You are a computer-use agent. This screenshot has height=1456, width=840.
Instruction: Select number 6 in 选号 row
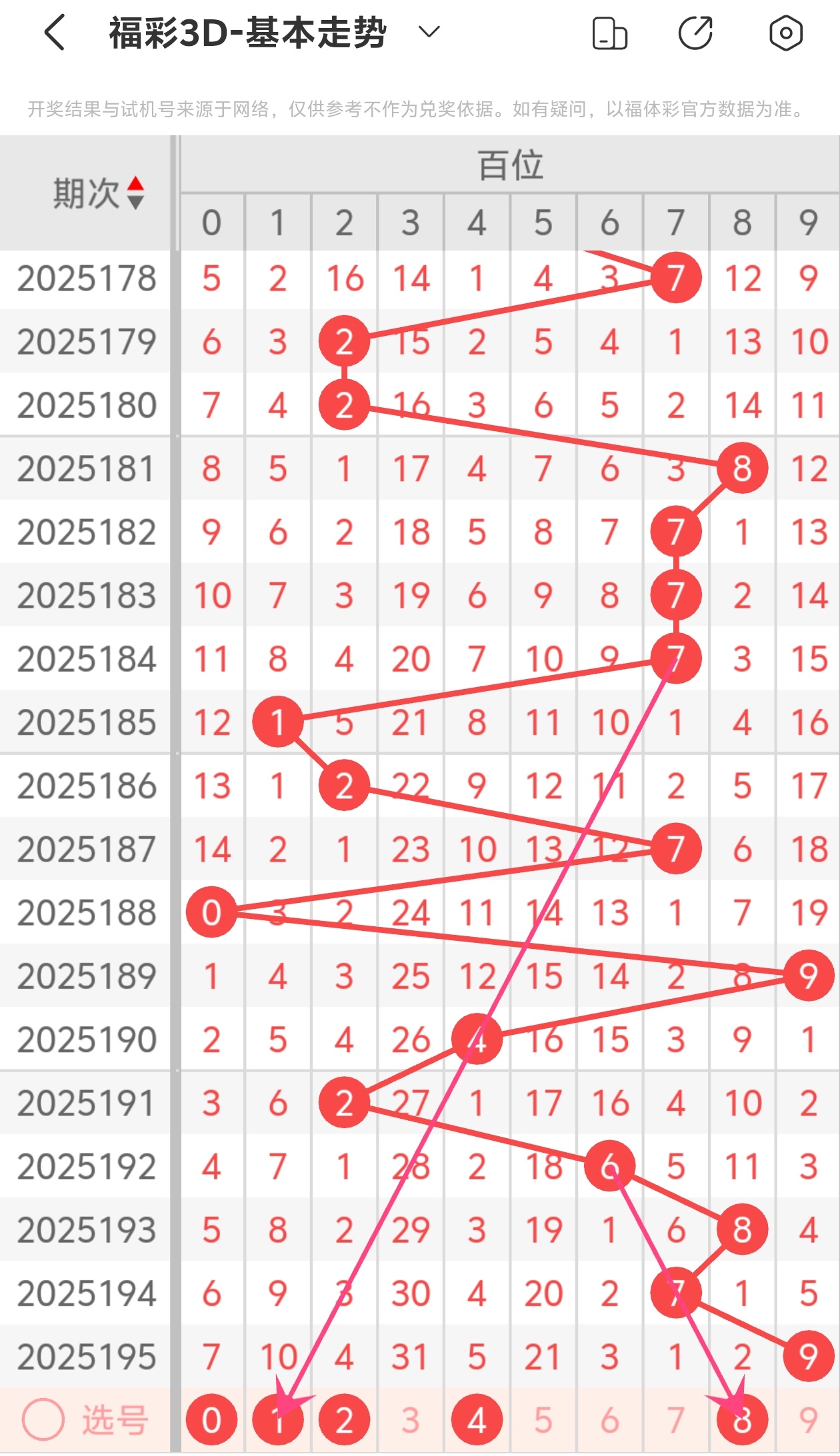[x=609, y=1421]
